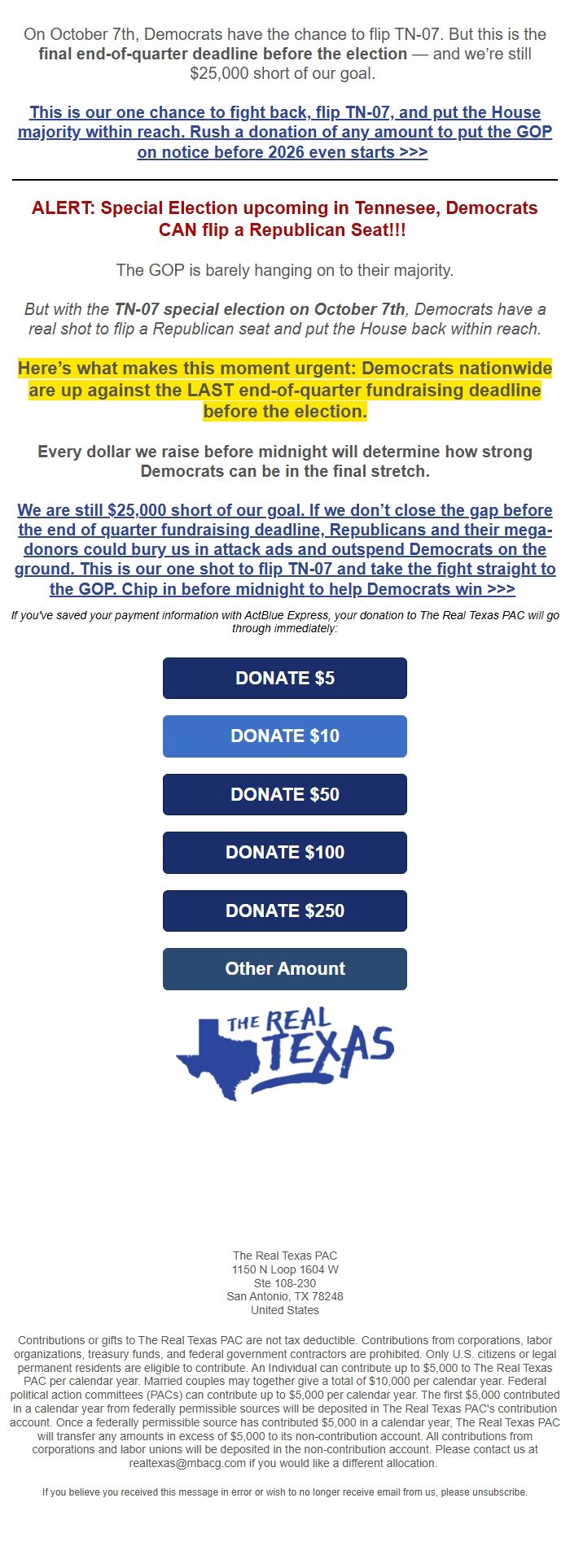The height and width of the screenshot is (1568, 570).
Task: Select the DONATE $50 button
Action: pos(285,795)
